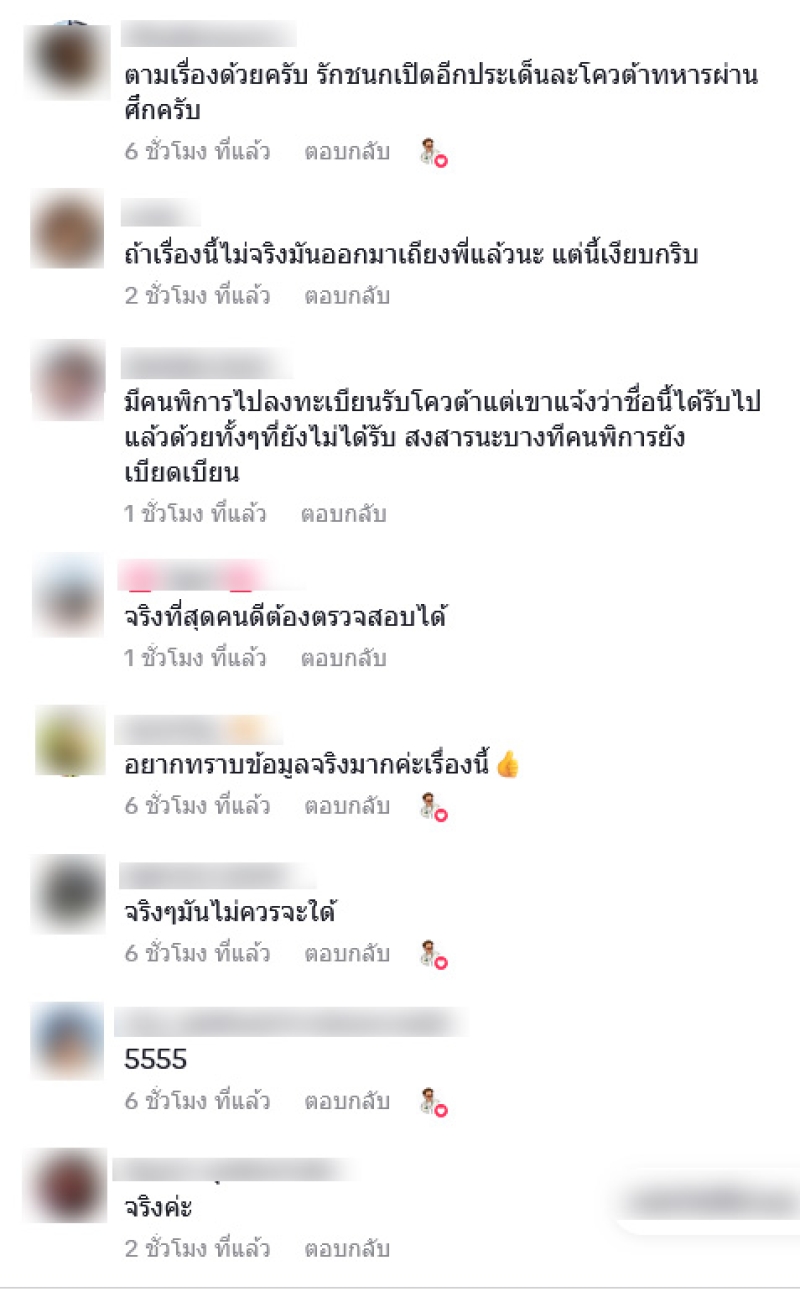Screen dimensions: 800x1297
Task: Reply to the comment starting ตามเรื่องด้วยครับ
Action: click(346, 152)
